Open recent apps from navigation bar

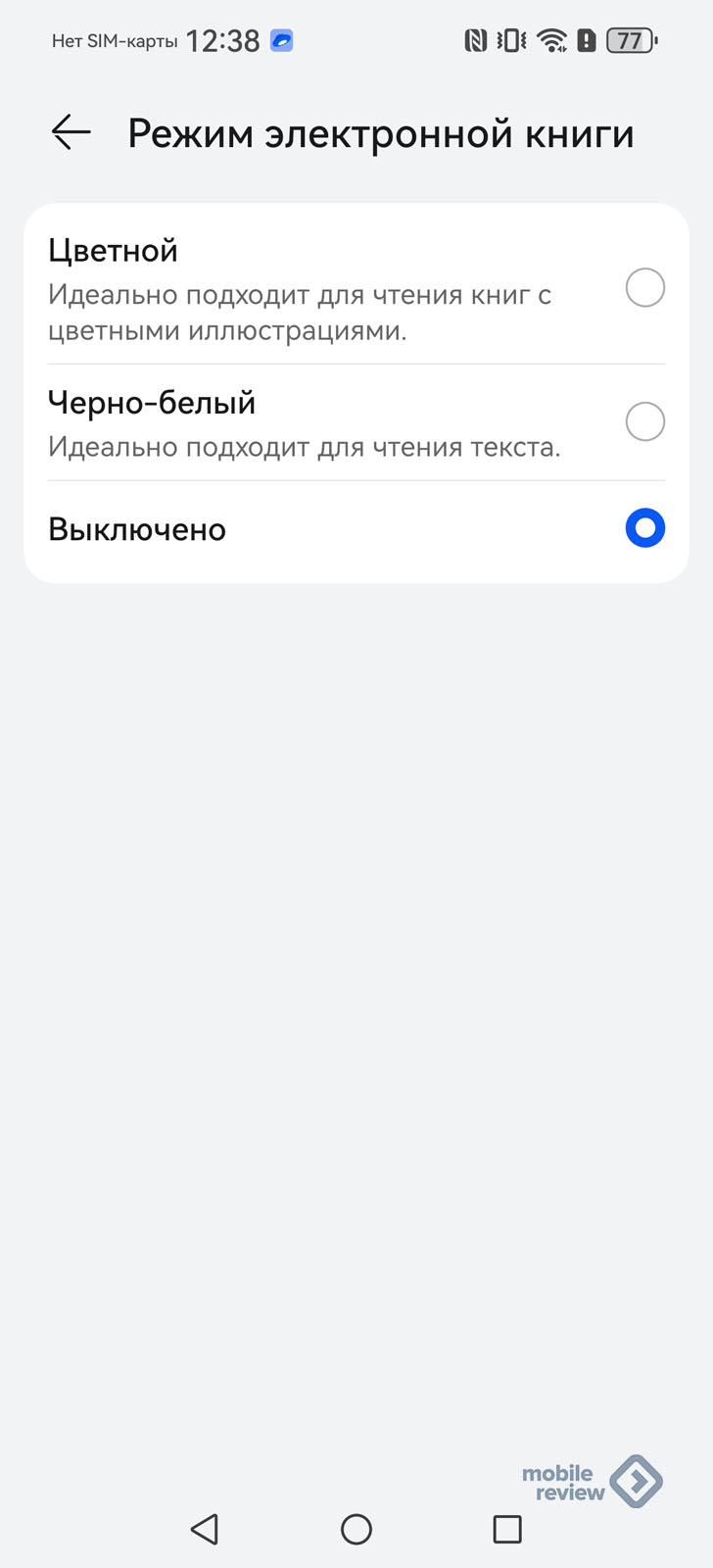[507, 1529]
